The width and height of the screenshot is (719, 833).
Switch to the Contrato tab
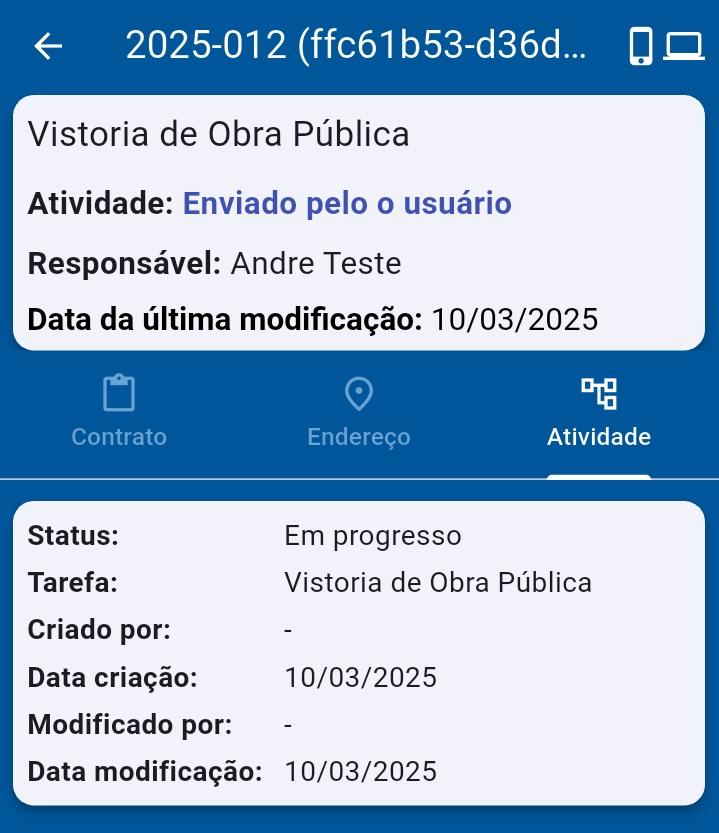[x=119, y=412]
